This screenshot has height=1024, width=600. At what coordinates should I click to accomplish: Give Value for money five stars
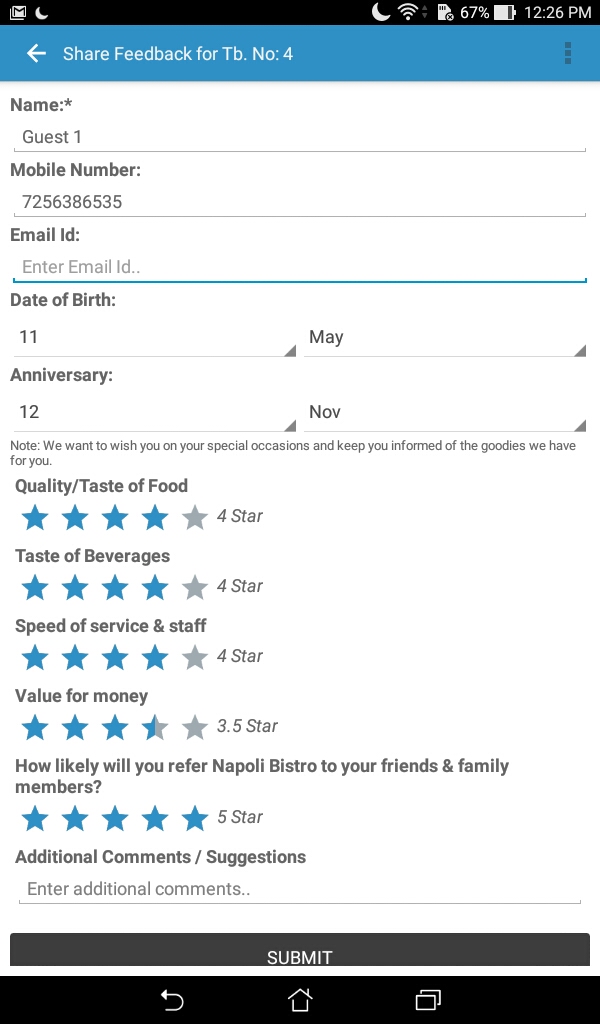click(x=195, y=727)
